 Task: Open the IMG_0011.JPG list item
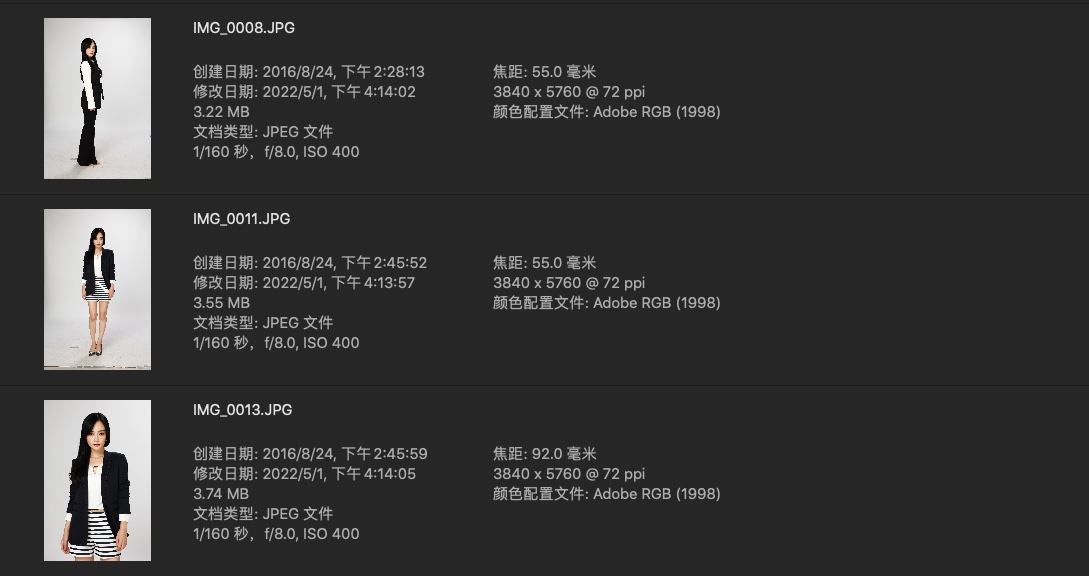(x=241, y=219)
